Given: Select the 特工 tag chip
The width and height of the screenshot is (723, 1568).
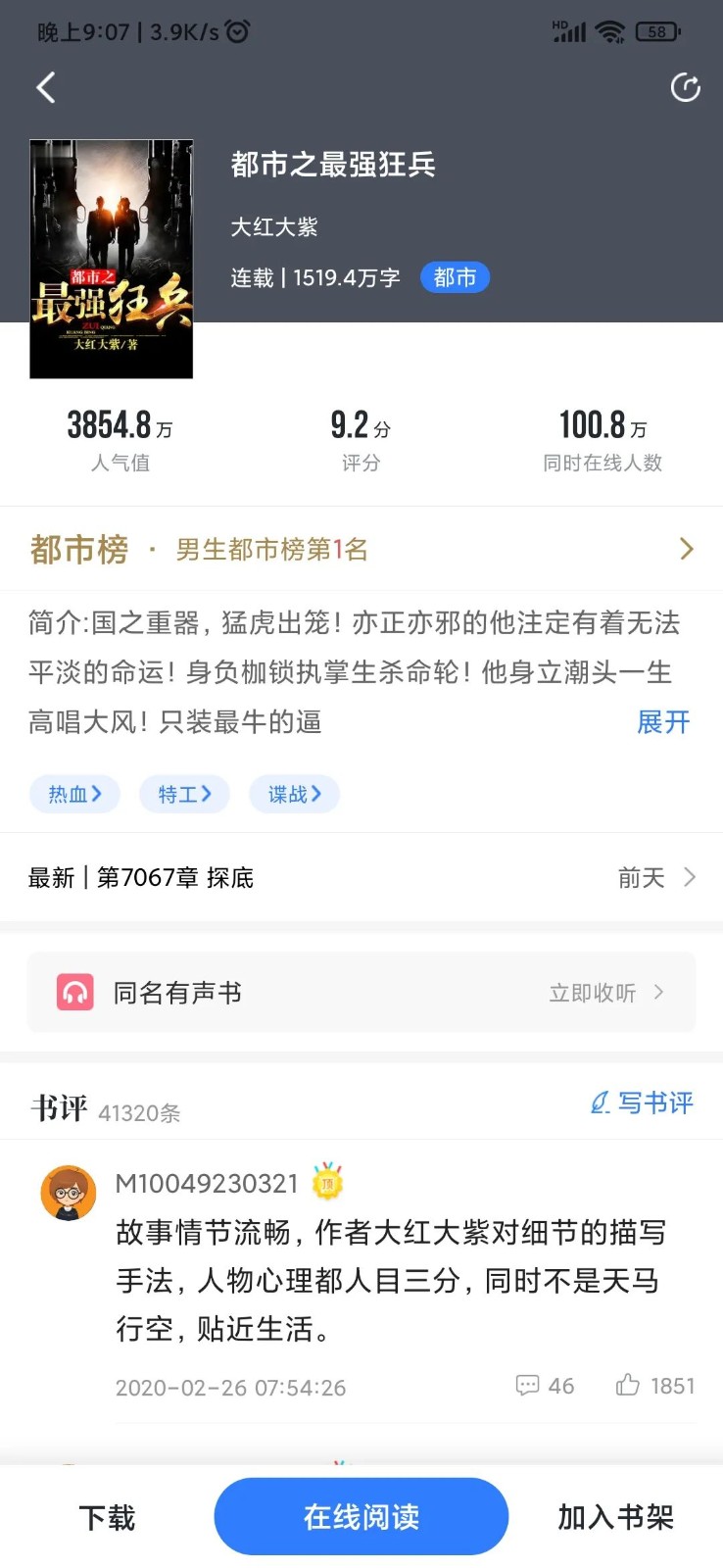Looking at the screenshot, I should coord(184,794).
